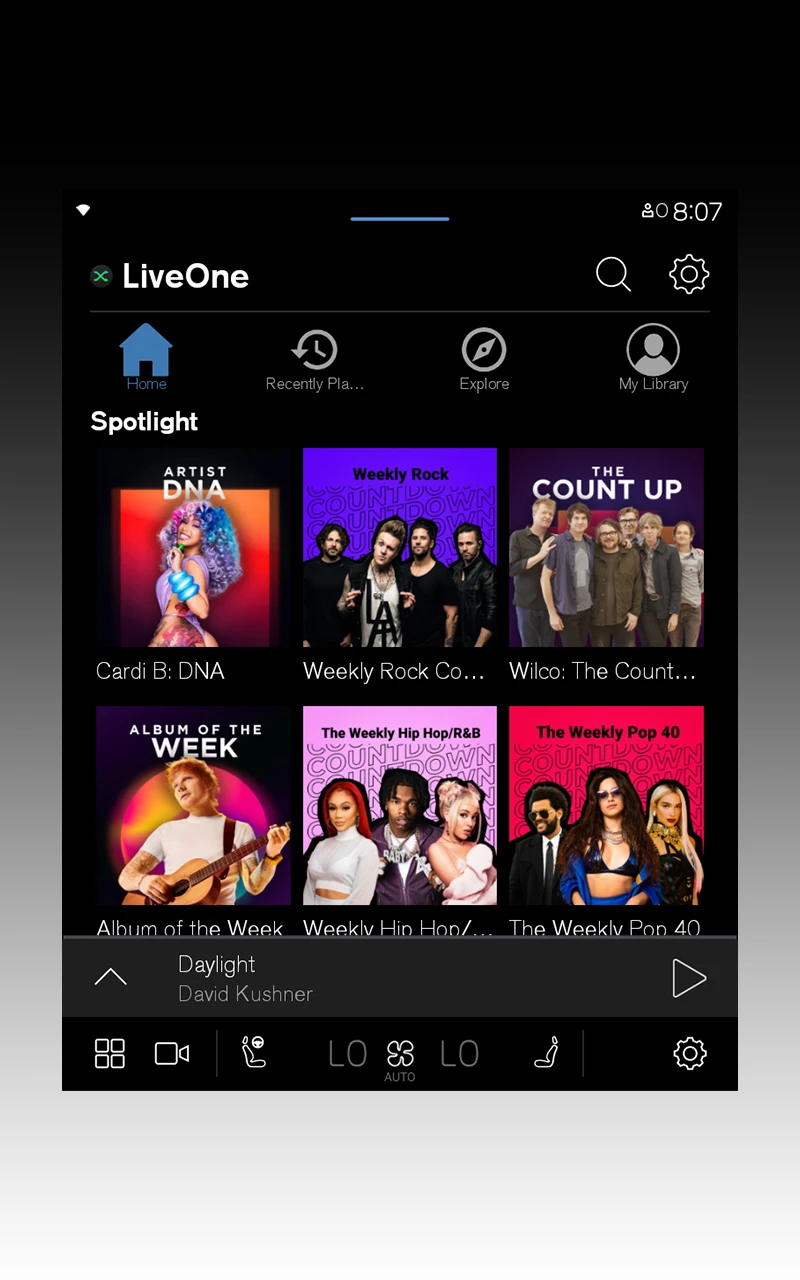Open passenger seat controls

click(546, 1053)
